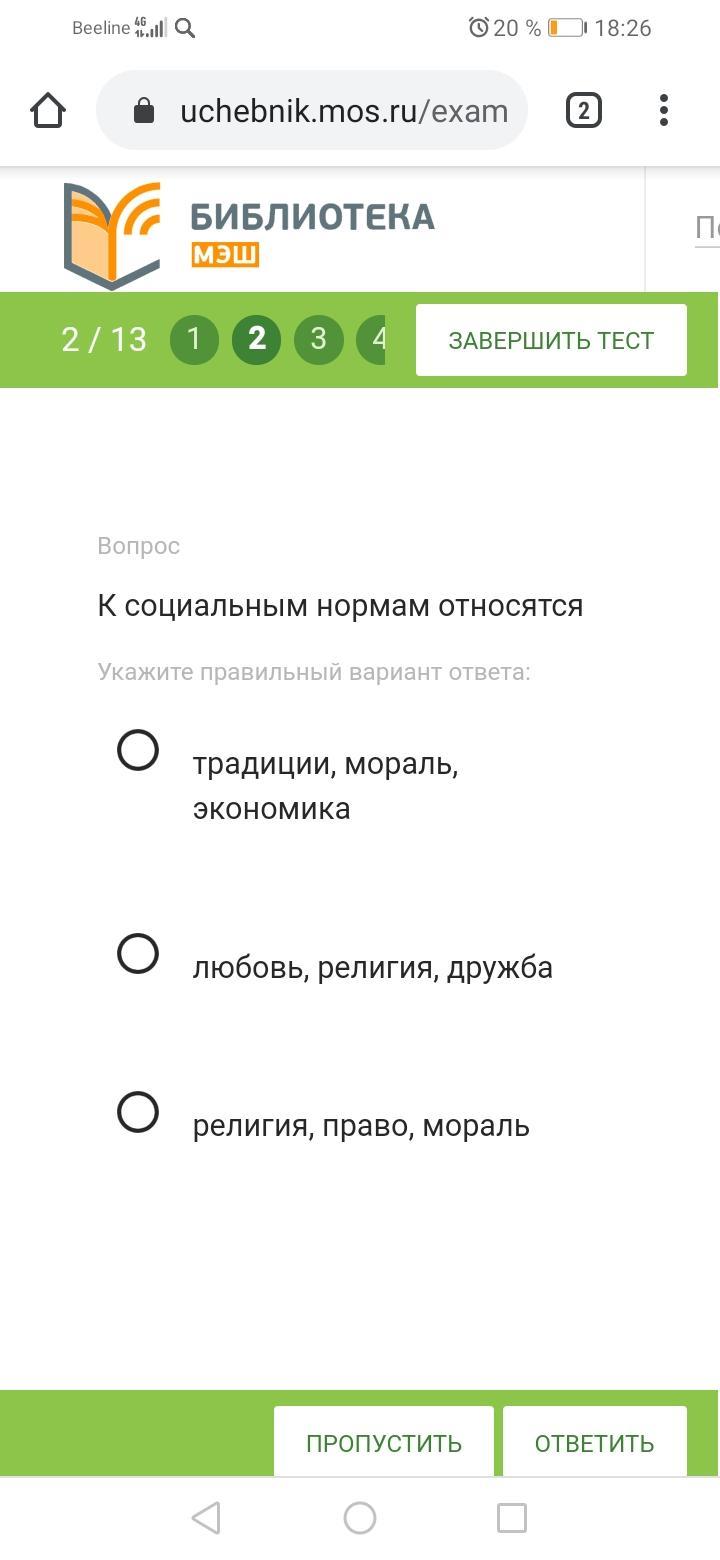Viewport: 720px width, 1560px height.
Task: Select the answer традиции, мораль, экономика
Action: pyautogui.click(x=138, y=750)
